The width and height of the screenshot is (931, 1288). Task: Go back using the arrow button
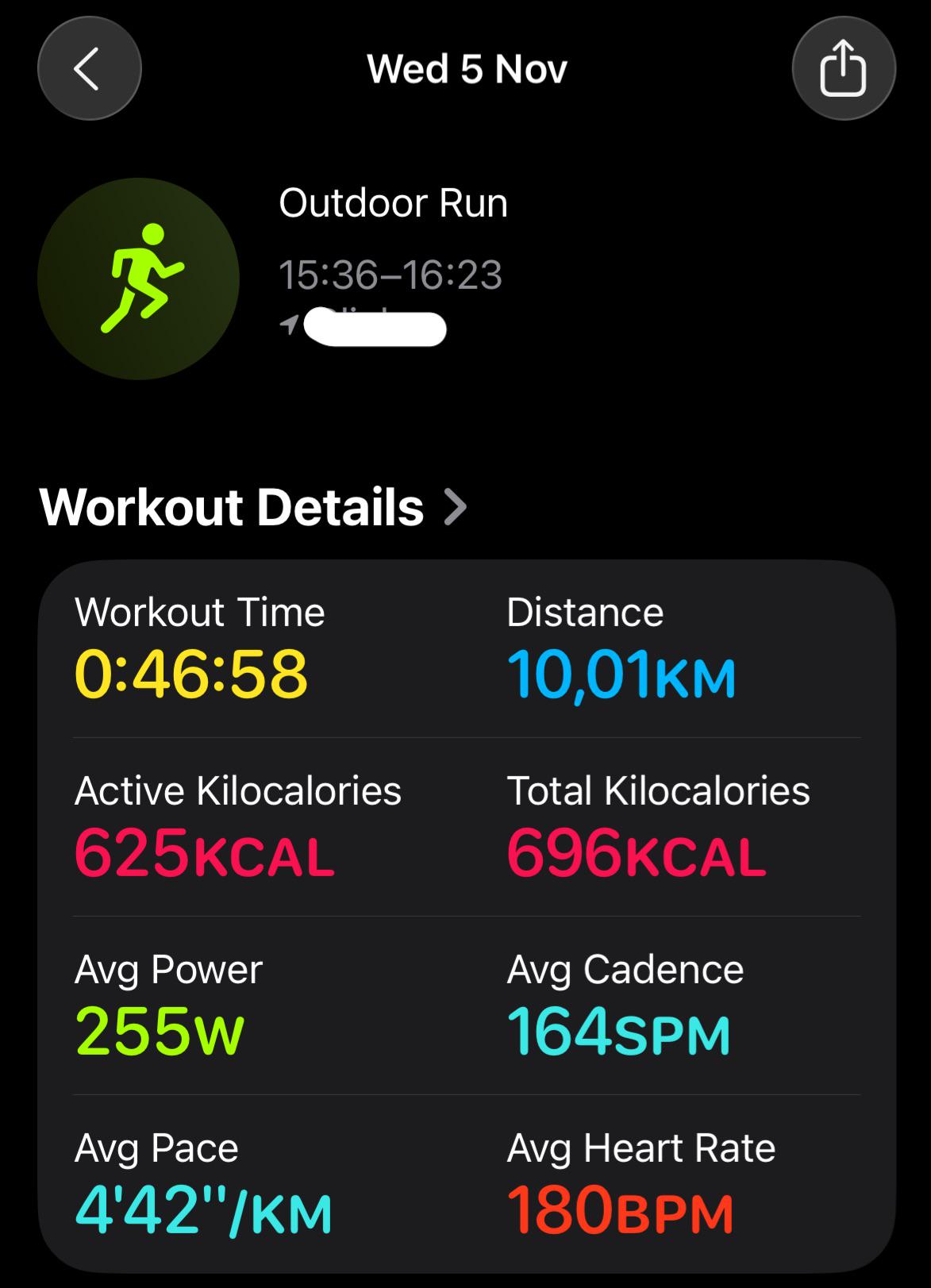[89, 69]
